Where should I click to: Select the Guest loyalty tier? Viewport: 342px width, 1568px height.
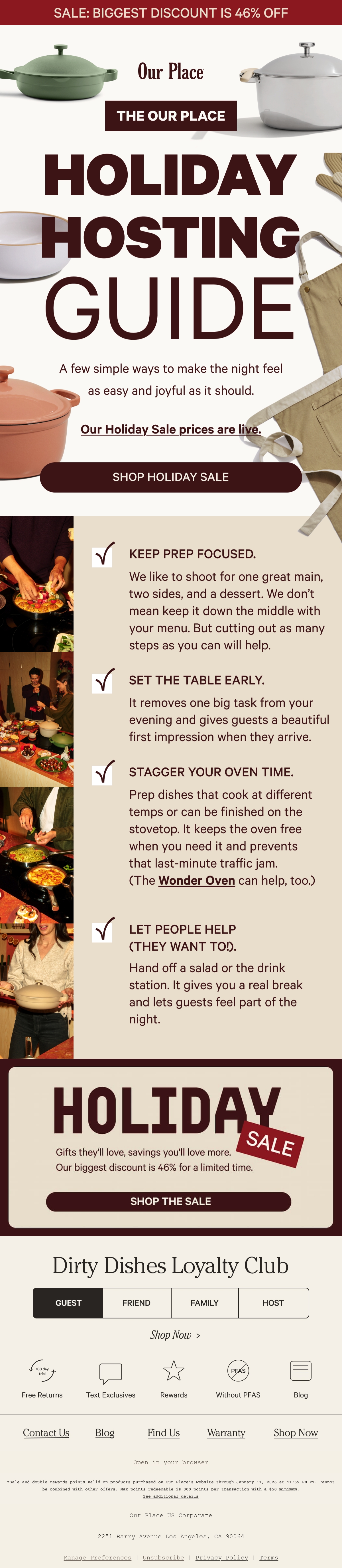(x=68, y=1302)
